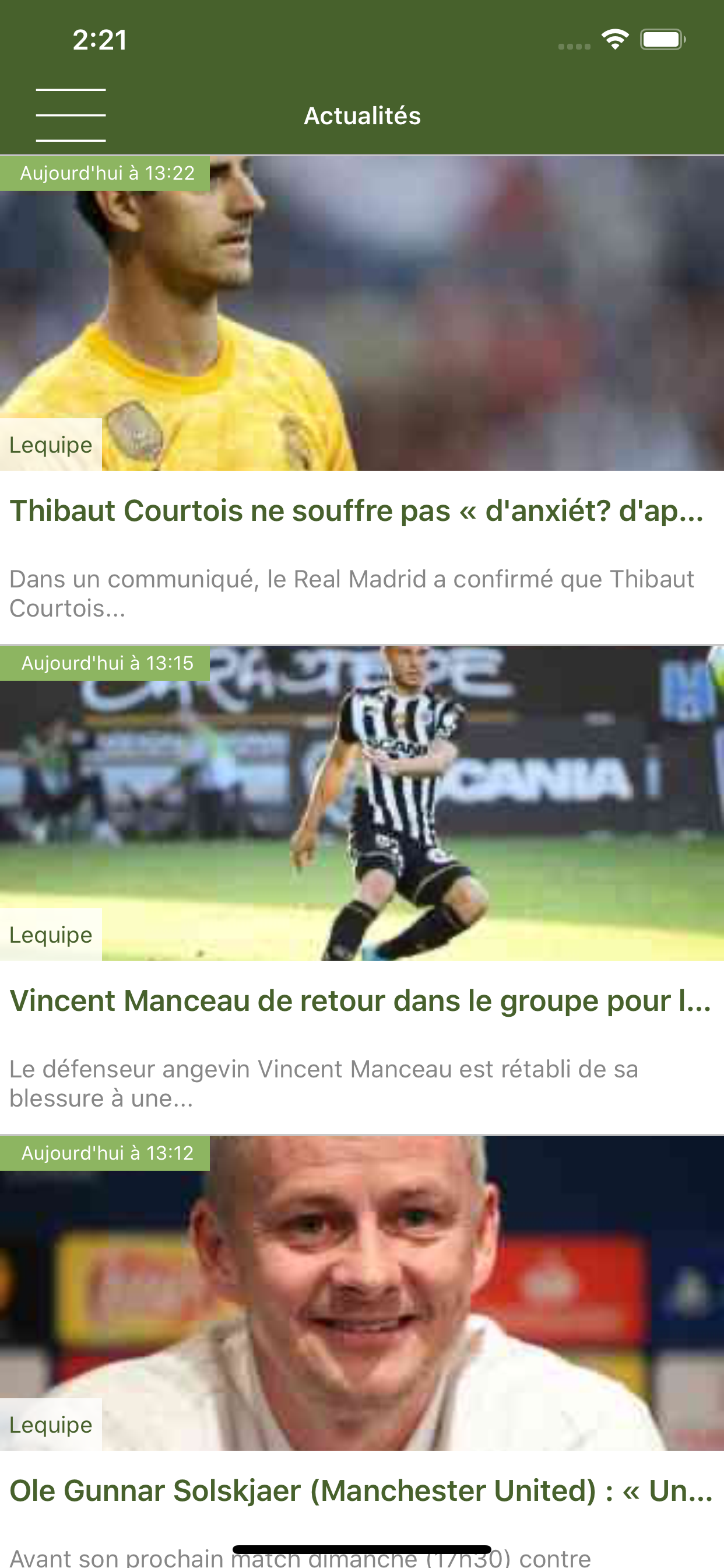Open the hamburger navigation menu
Image resolution: width=724 pixels, height=1568 pixels.
[x=71, y=115]
